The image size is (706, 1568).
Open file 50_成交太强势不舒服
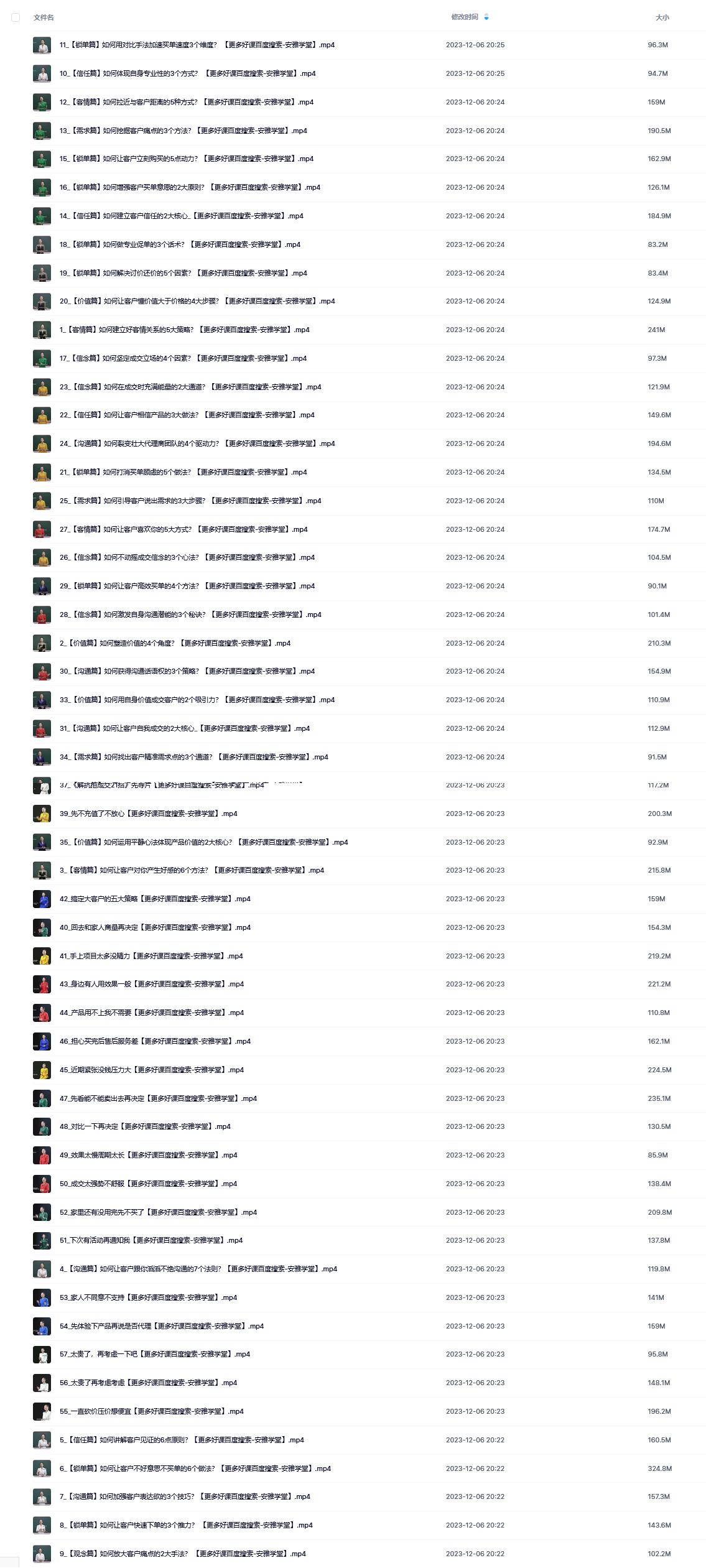(x=149, y=1184)
